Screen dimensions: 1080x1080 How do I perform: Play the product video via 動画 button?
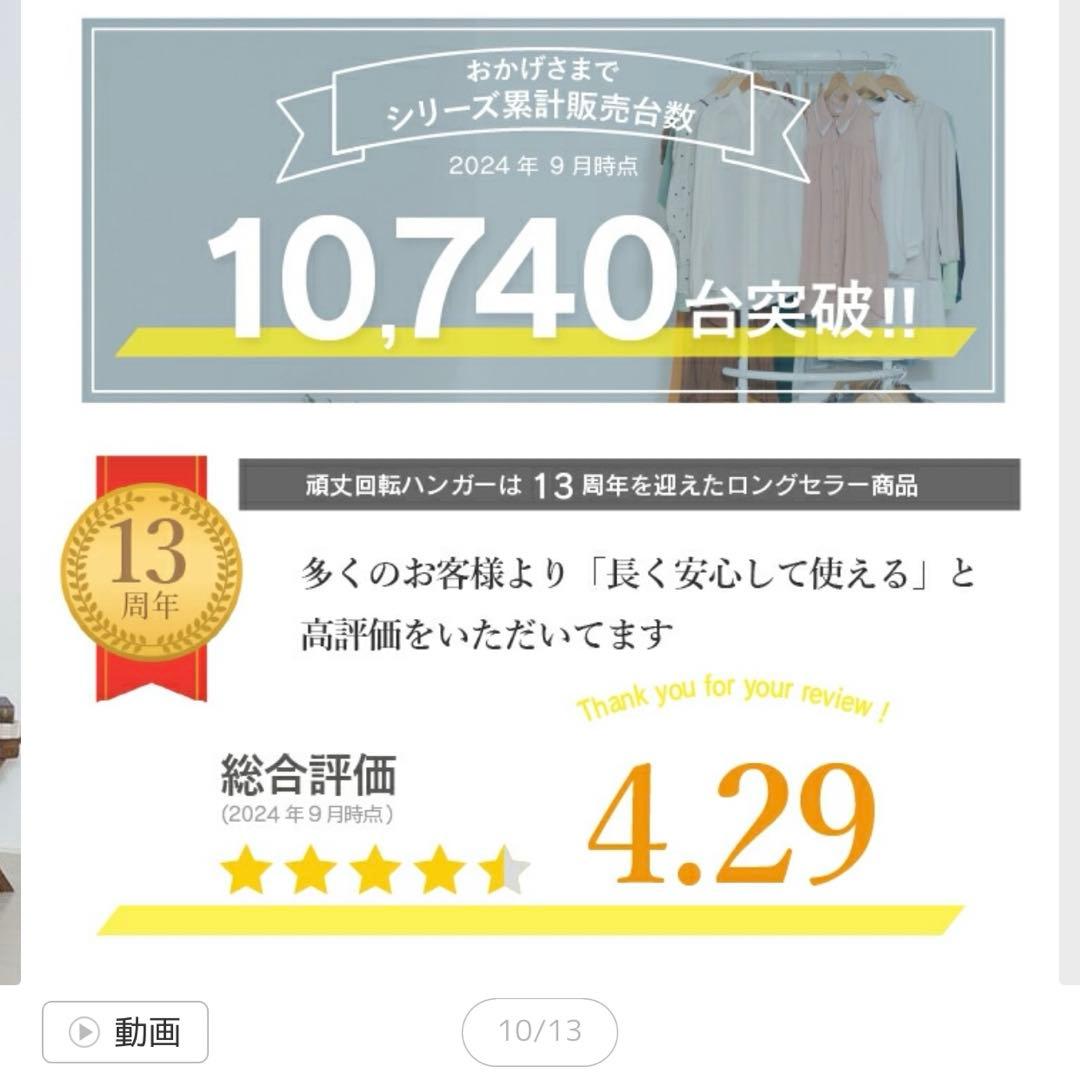pos(125,1031)
